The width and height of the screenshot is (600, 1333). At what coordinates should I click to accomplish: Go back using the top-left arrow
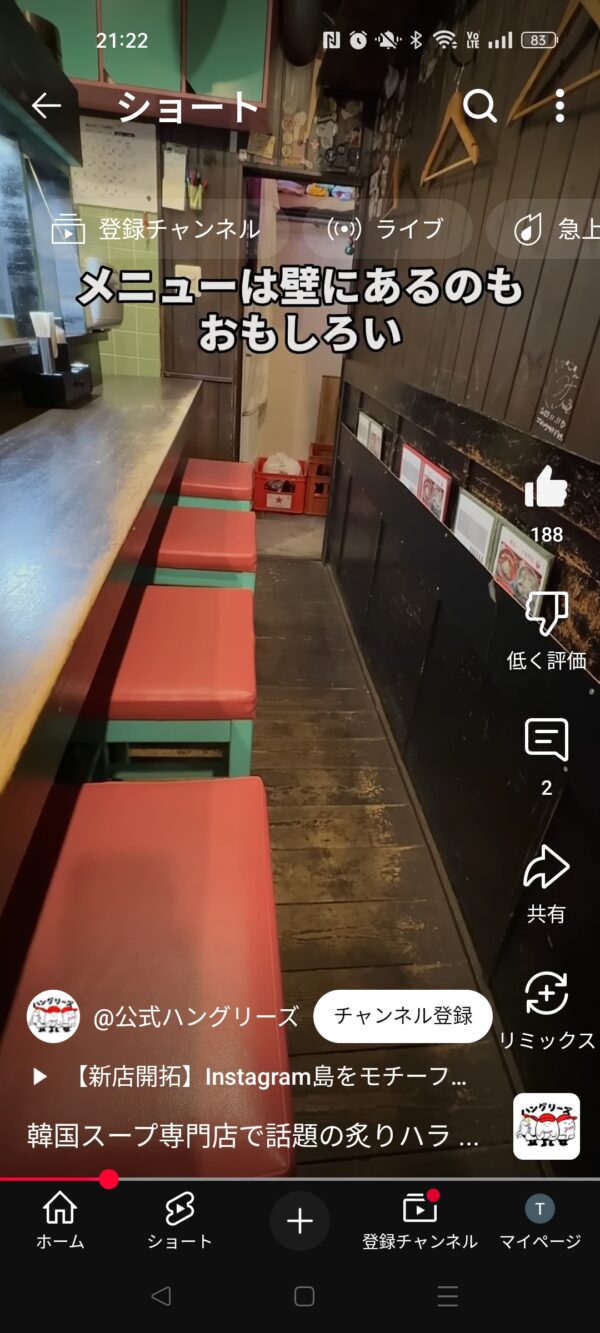point(46,105)
